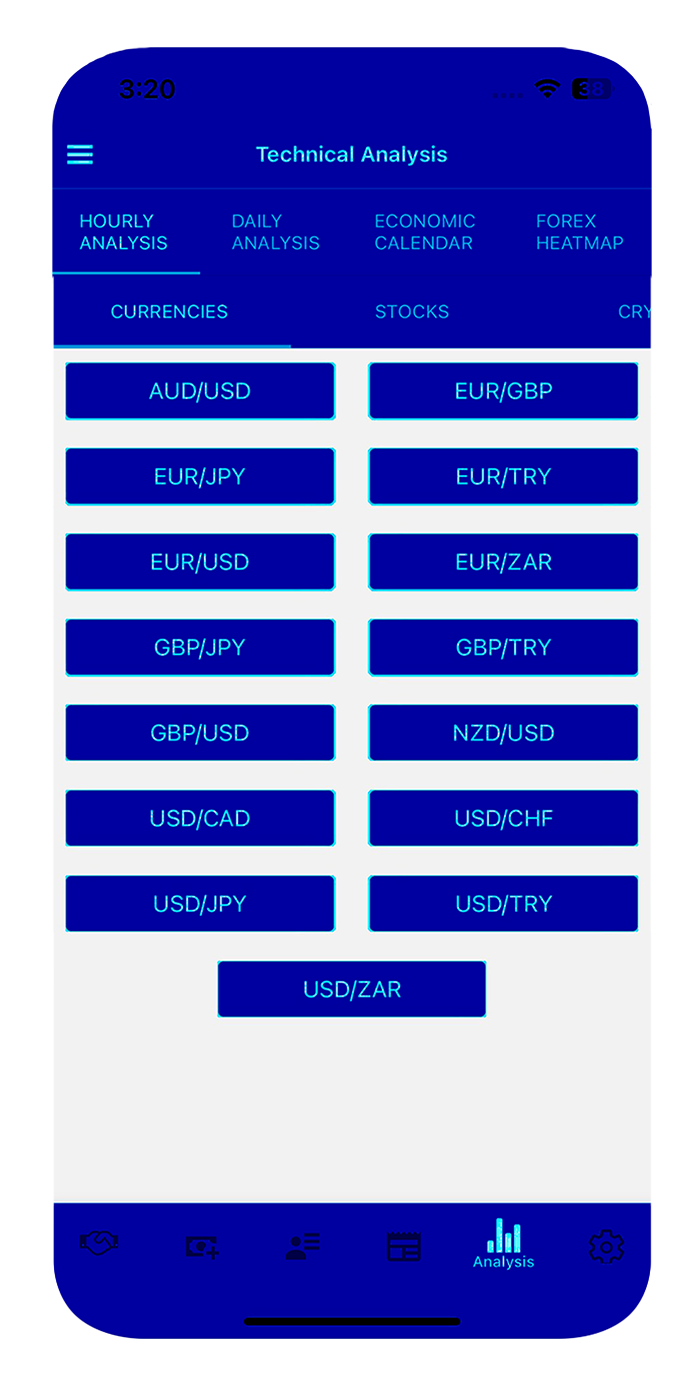
Task: Switch to the Stocks category tab
Action: pos(411,312)
